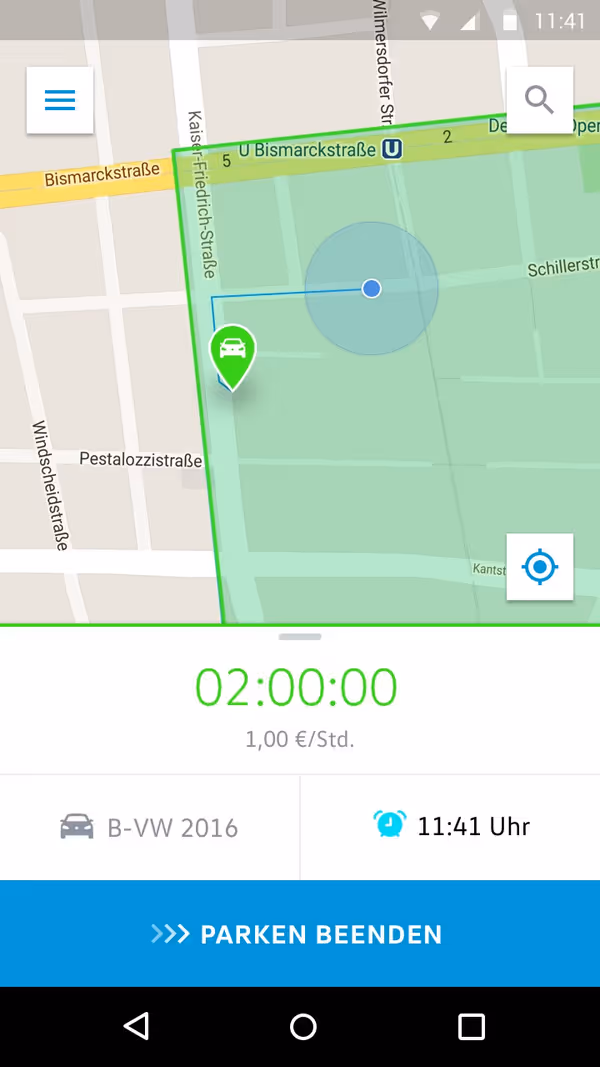600x1067 pixels.
Task: Go back using the system back button
Action: tap(136, 1026)
